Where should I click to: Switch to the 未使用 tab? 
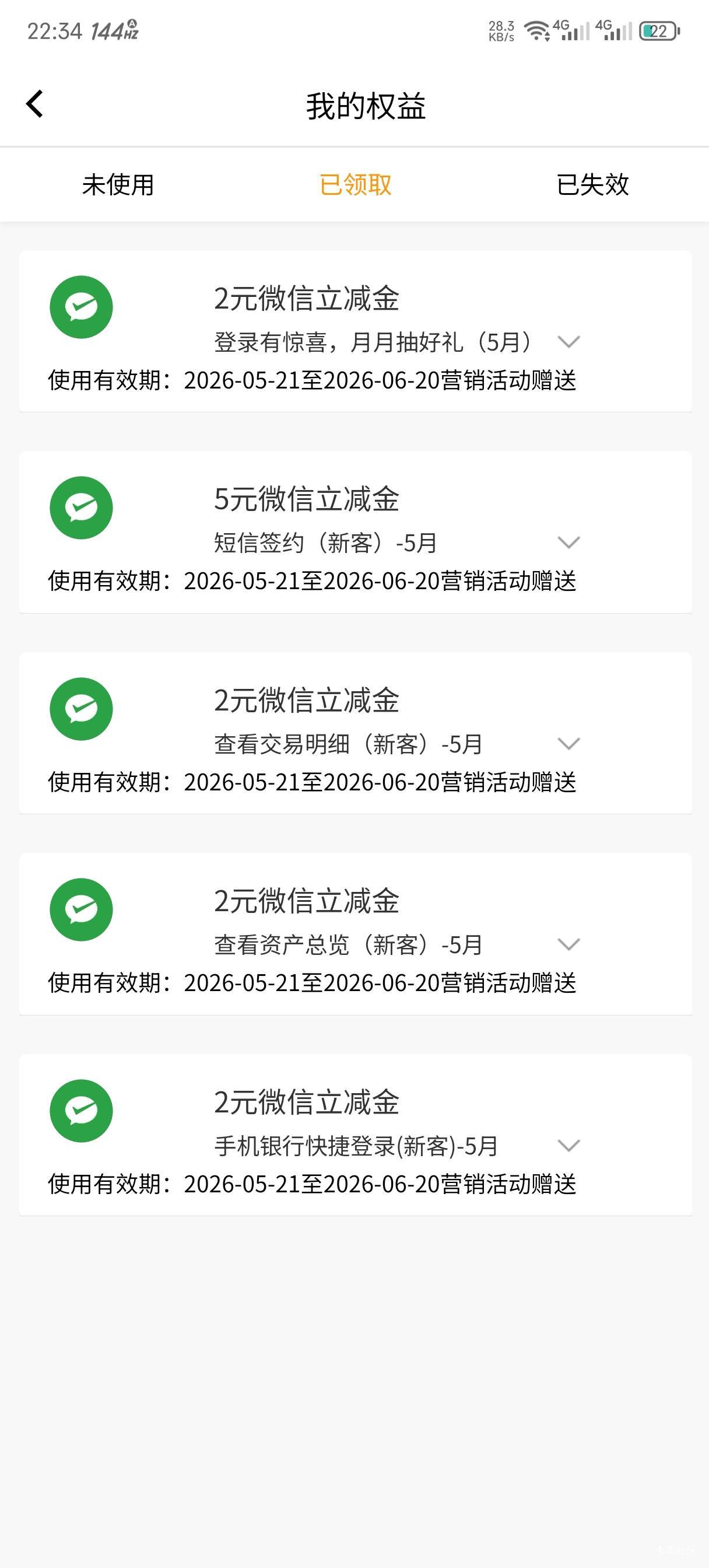118,184
